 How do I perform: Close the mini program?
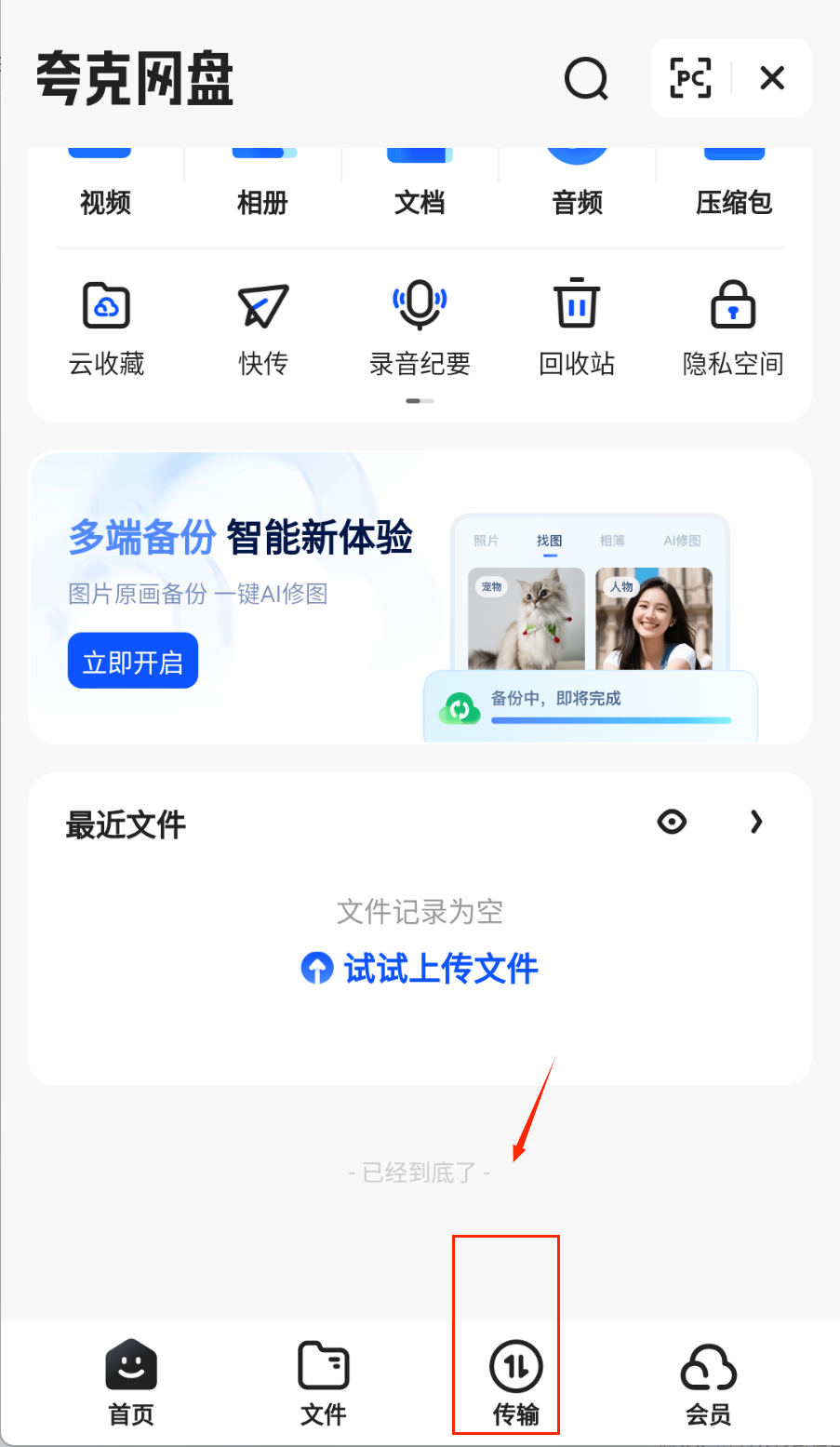tap(772, 78)
